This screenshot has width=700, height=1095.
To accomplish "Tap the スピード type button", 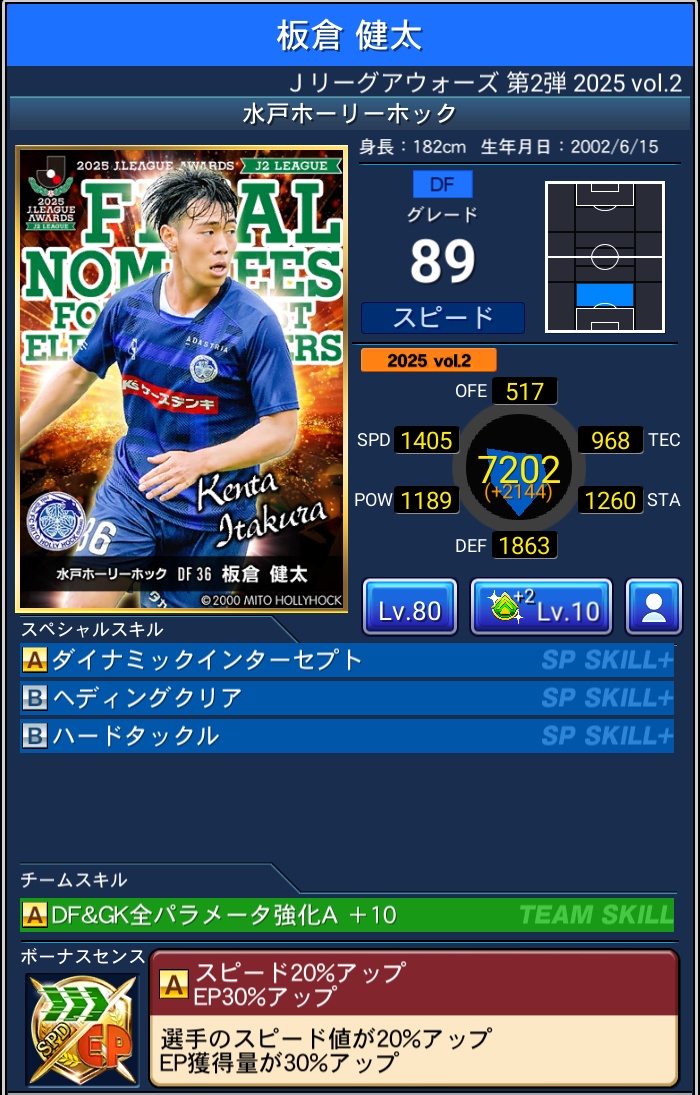I will [442, 318].
